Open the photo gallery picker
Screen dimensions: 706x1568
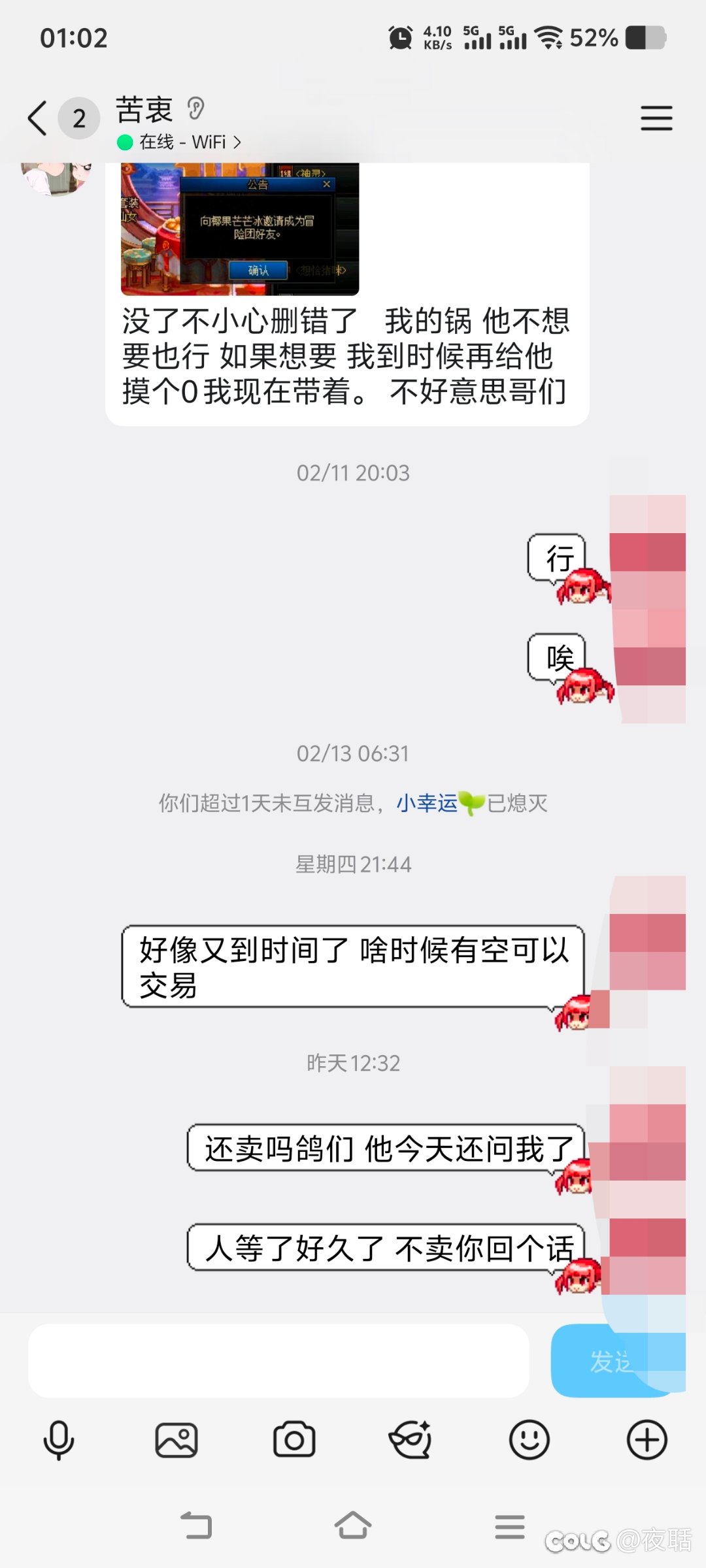point(176,1440)
